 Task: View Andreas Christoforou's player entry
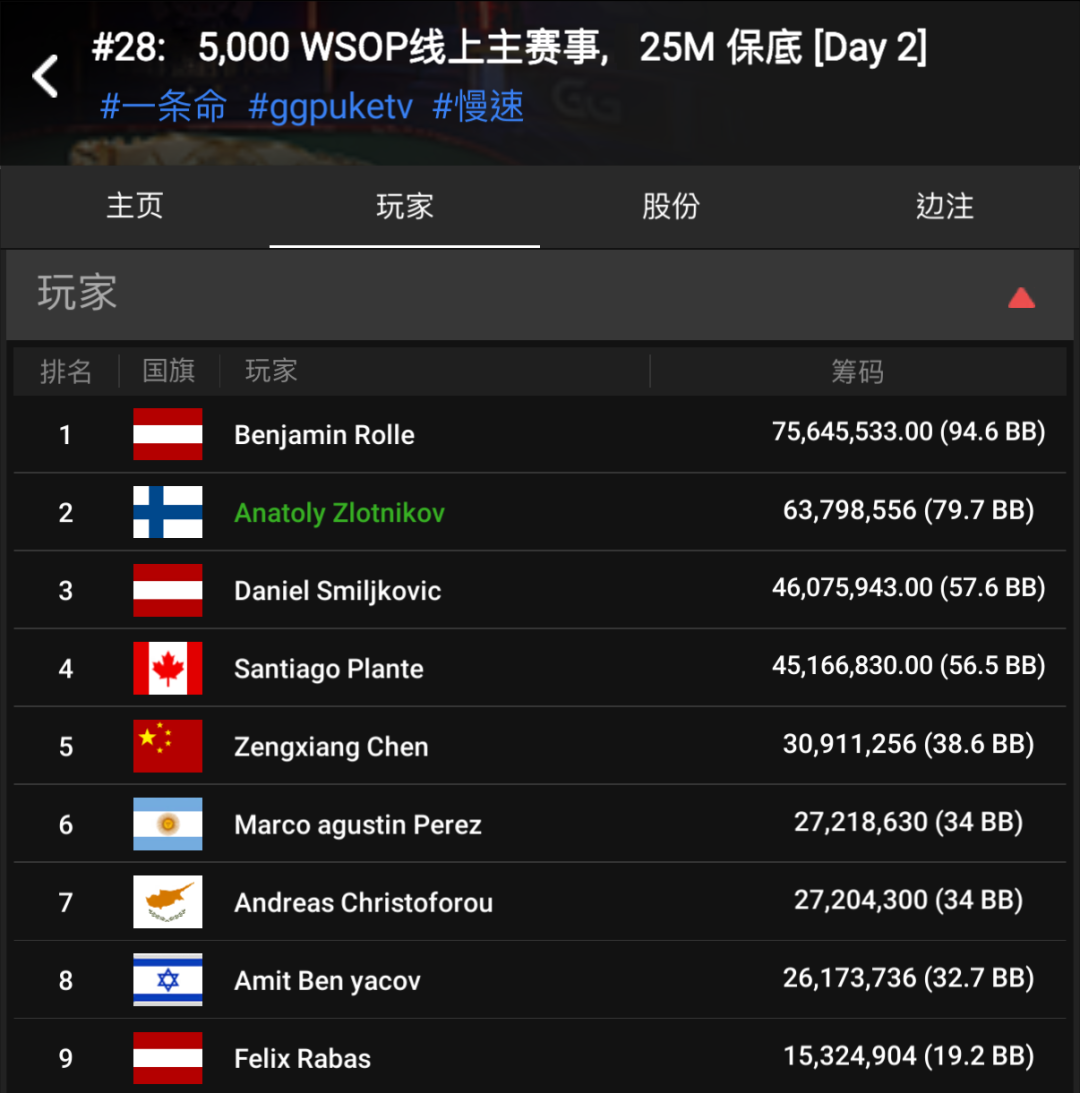(x=363, y=903)
